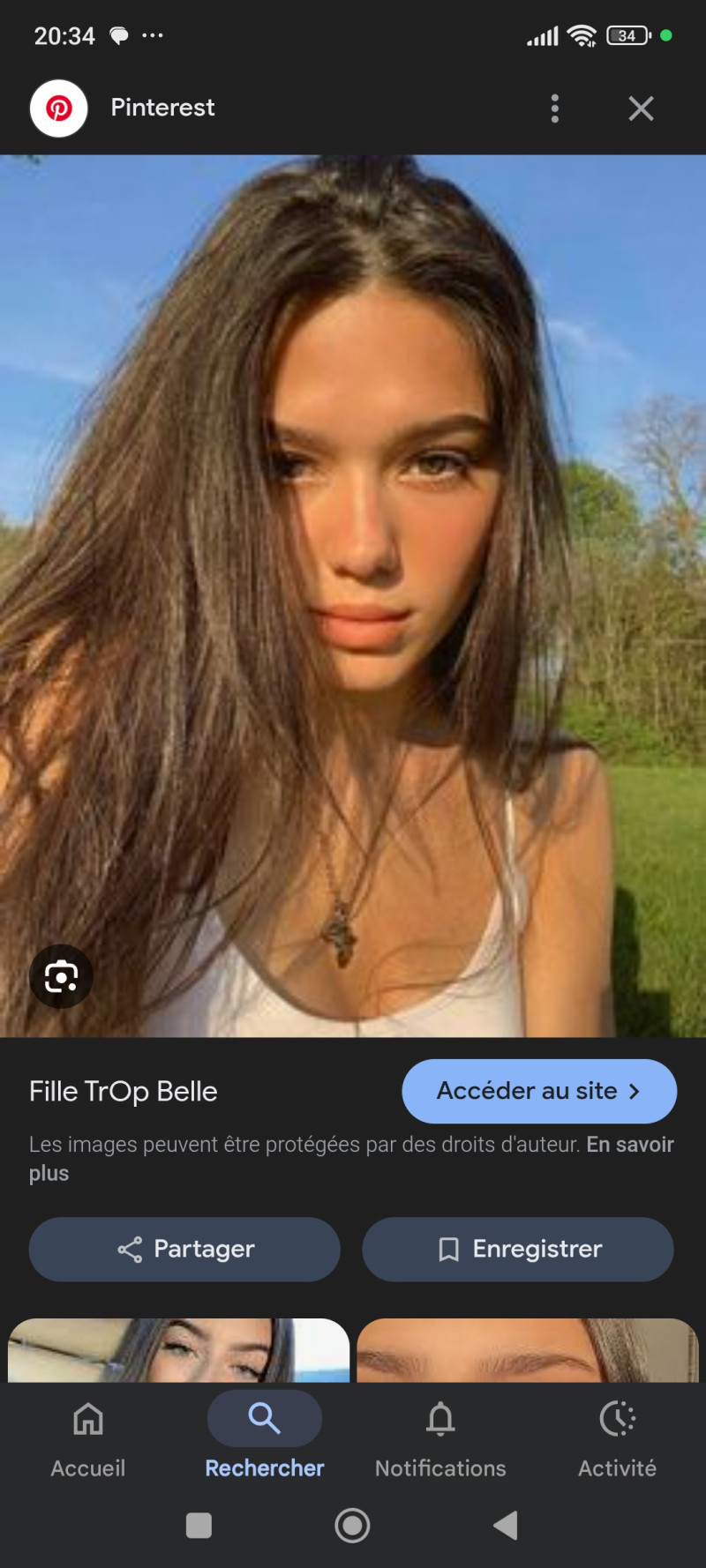
Task: Return to the system home screen
Action: (x=352, y=1525)
